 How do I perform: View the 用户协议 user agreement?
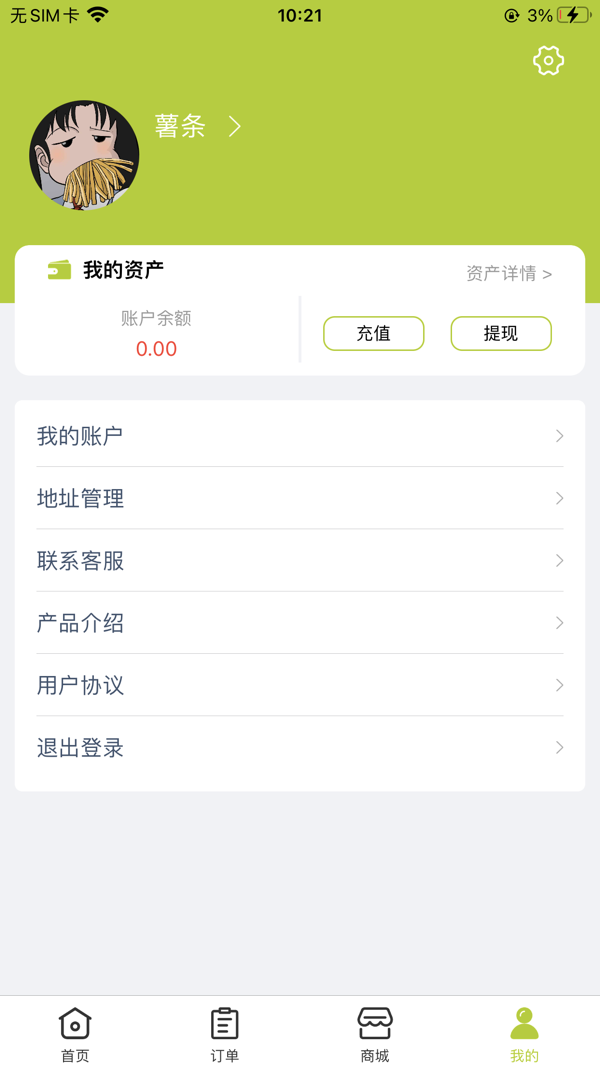click(x=299, y=685)
